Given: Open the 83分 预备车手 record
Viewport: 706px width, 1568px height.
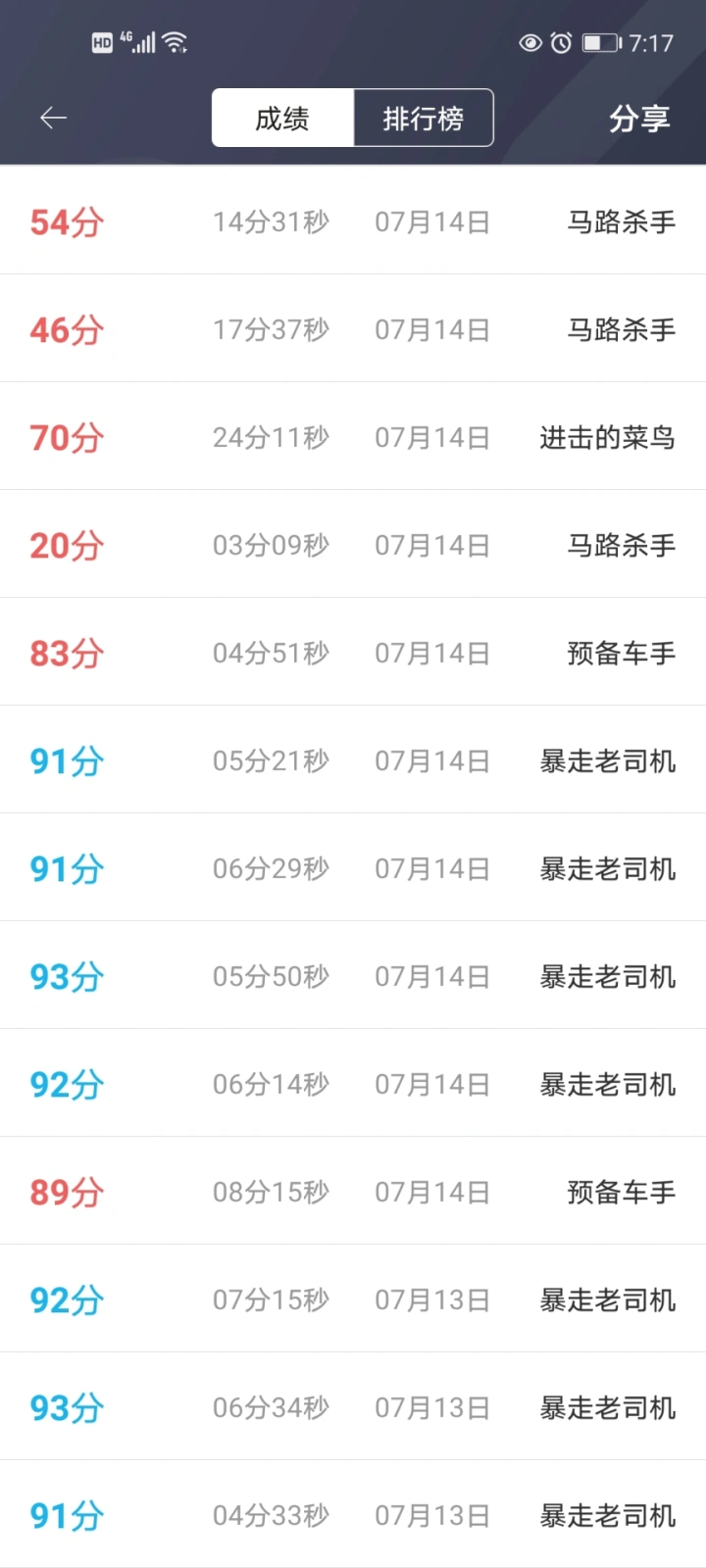Looking at the screenshot, I should pos(353,653).
